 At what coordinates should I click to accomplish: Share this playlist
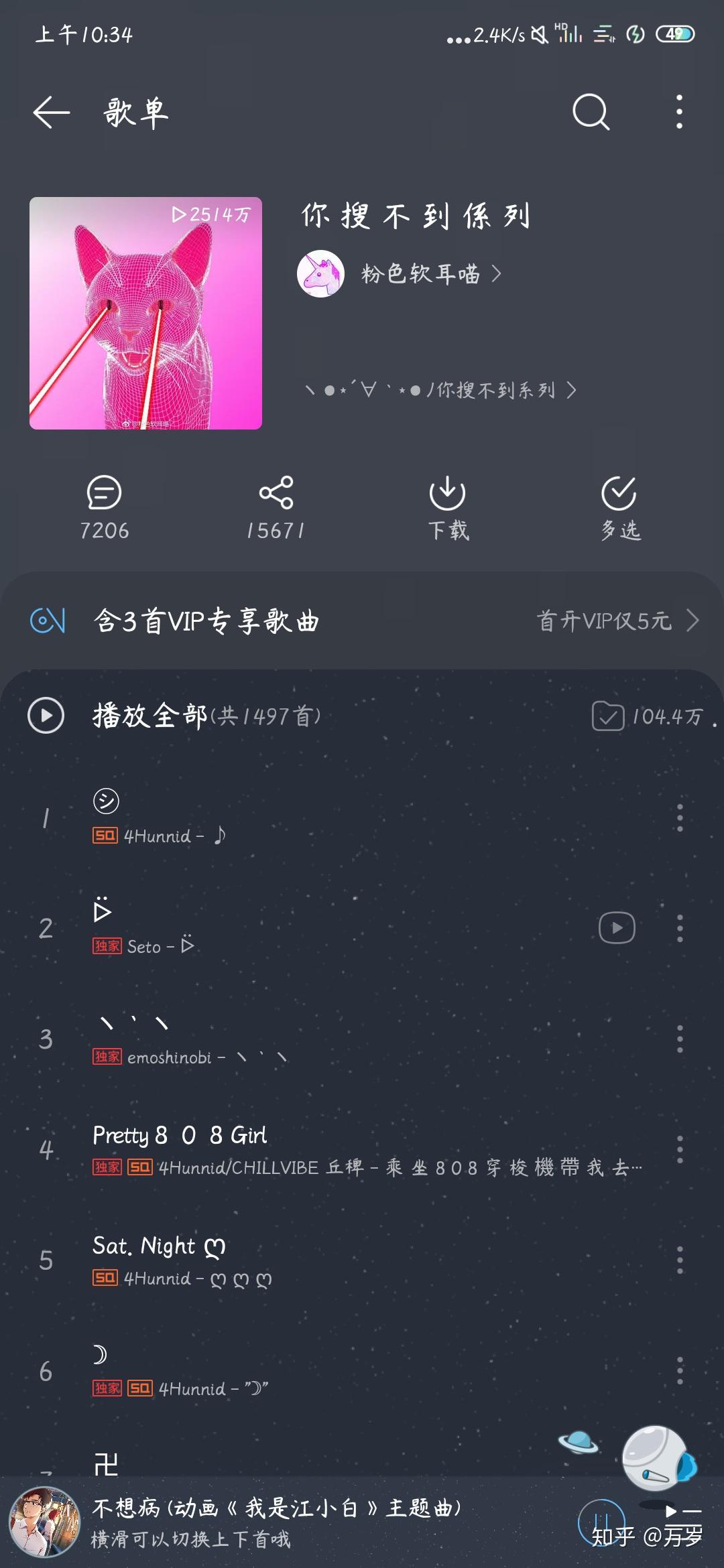pos(276,508)
